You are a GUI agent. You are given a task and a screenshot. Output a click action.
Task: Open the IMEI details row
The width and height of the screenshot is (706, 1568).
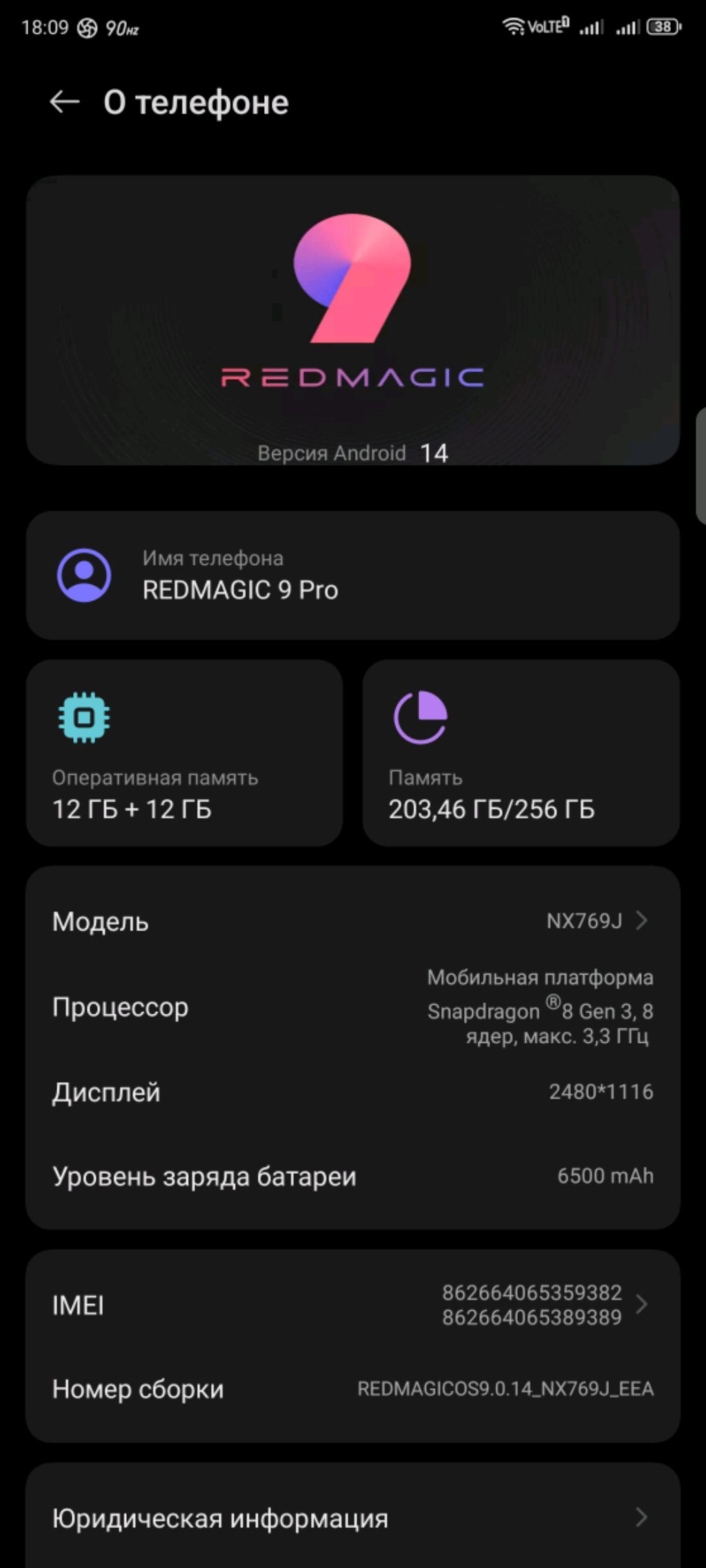(x=352, y=1304)
